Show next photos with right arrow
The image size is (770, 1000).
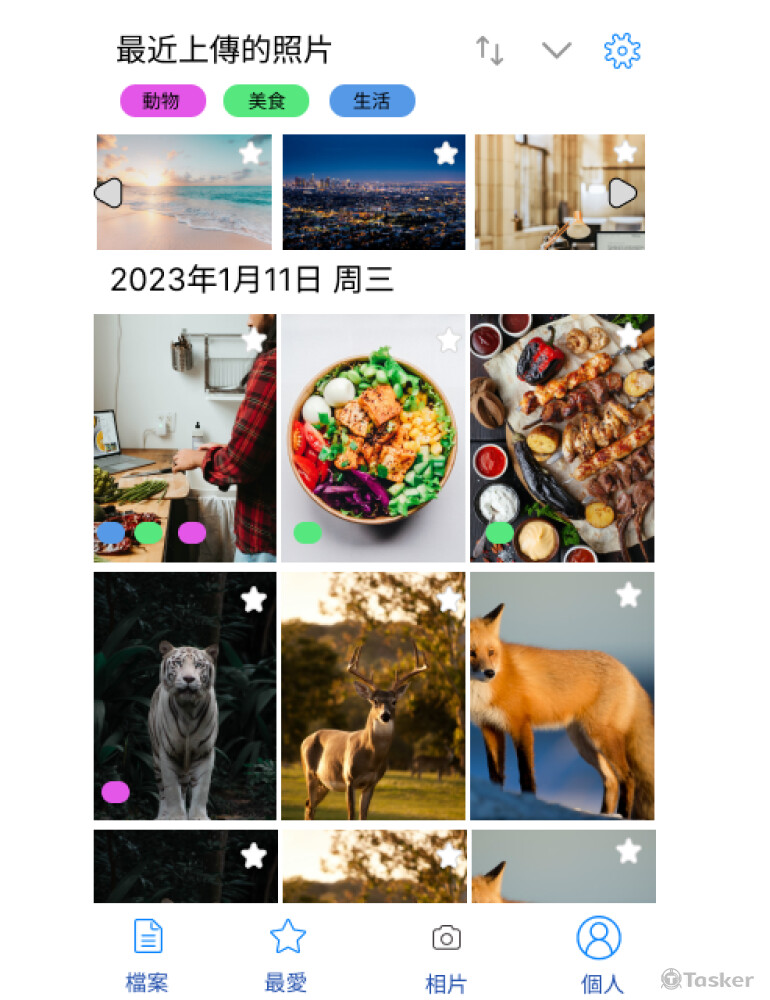(x=622, y=192)
